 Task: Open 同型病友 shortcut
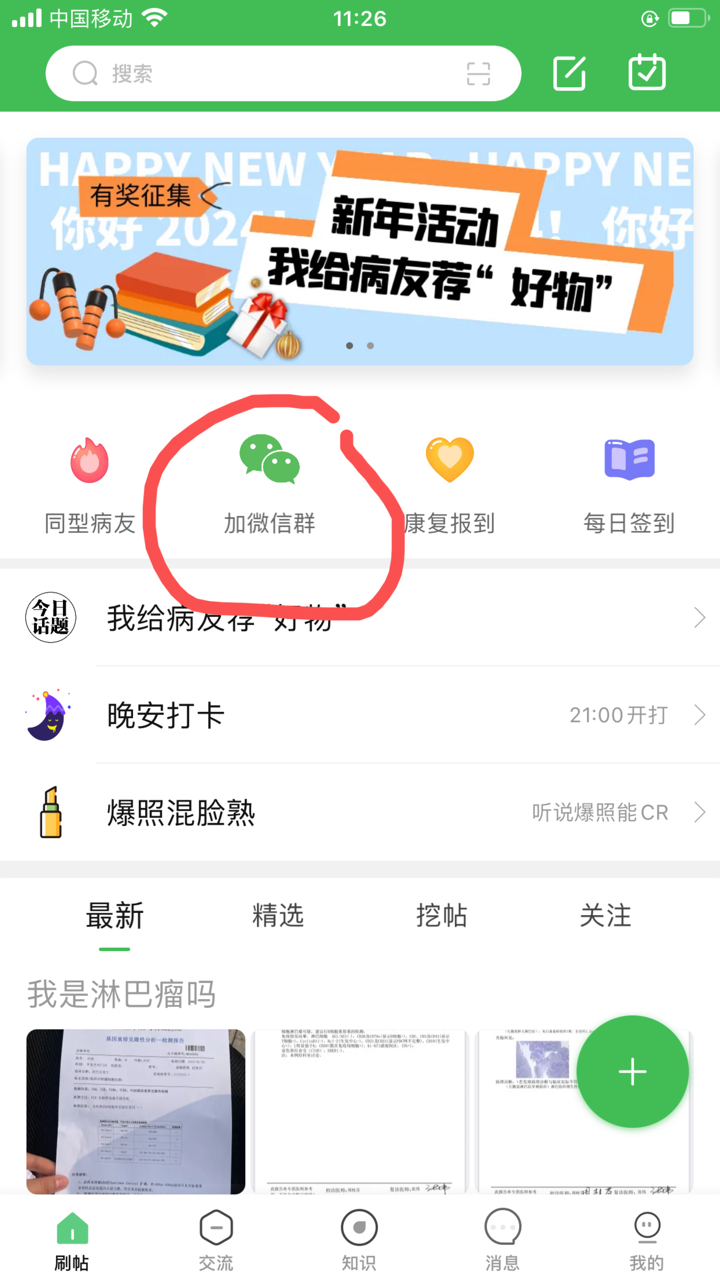[x=90, y=485]
